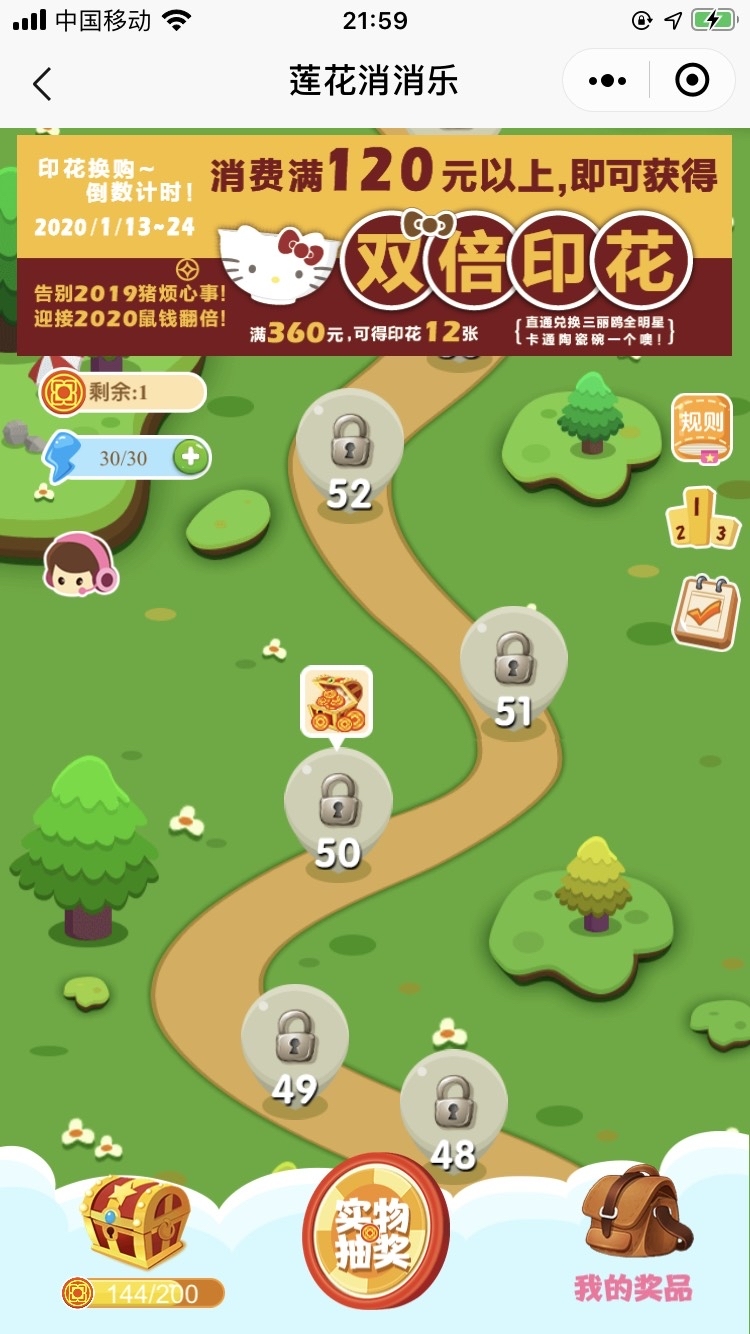Image resolution: width=750 pixels, height=1334 pixels.
Task: Start the 实物抽奖 prize draw
Action: coord(375,1231)
